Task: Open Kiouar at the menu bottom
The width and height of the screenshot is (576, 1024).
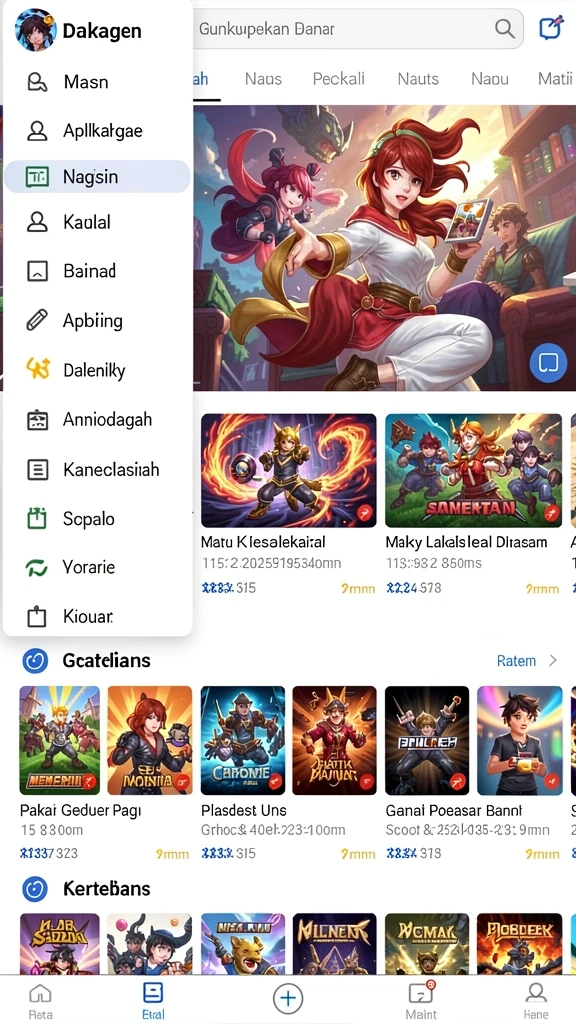Action: [98, 616]
